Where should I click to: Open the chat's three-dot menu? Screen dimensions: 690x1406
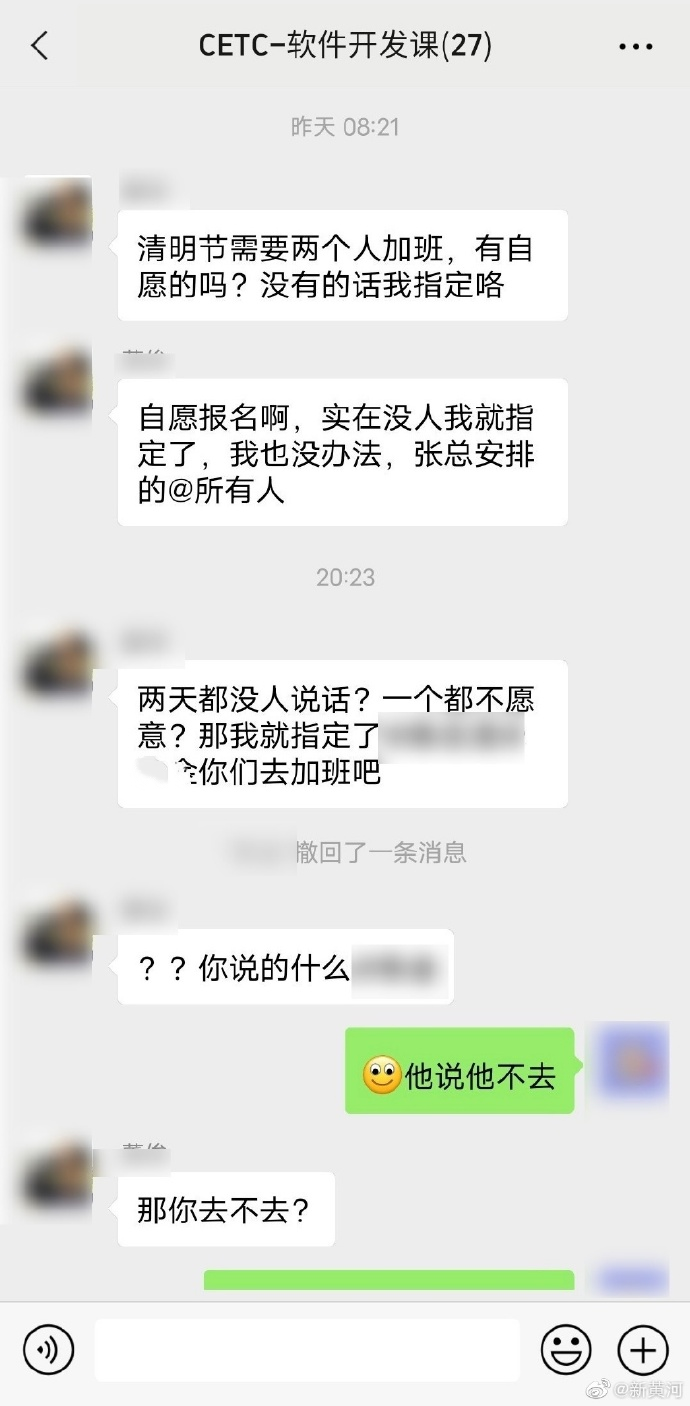tap(636, 47)
